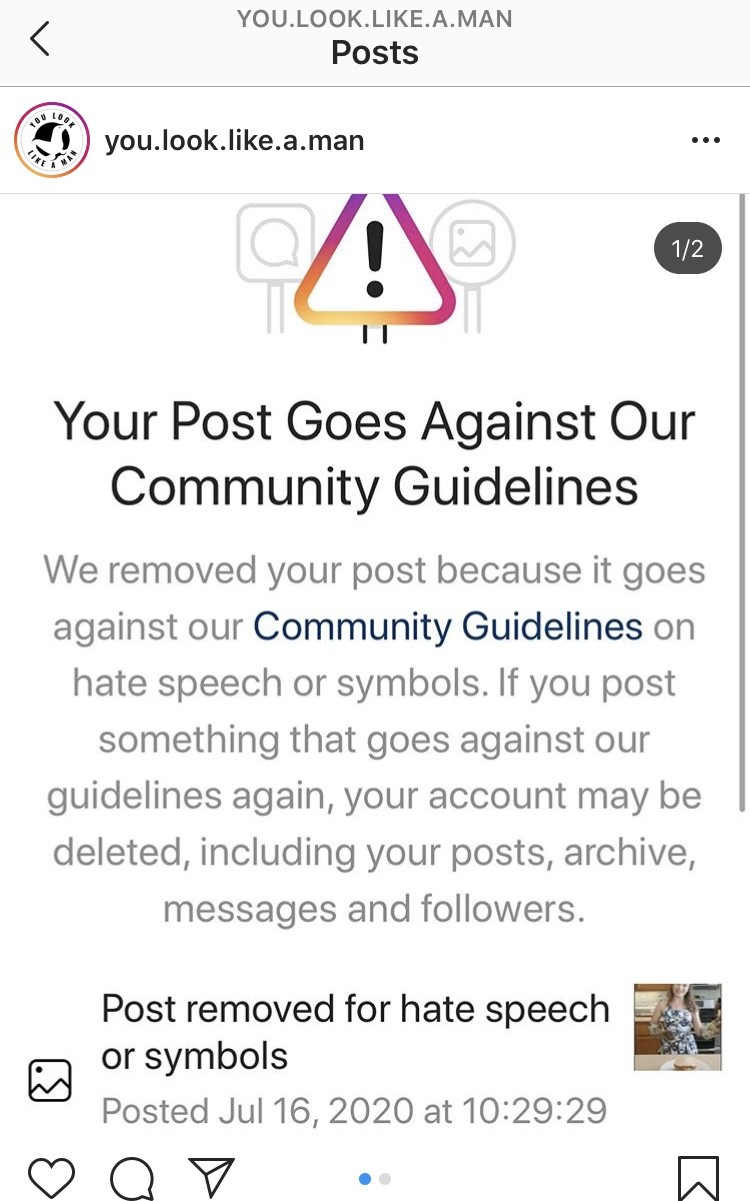Tap the carousel page indicator dots

click(375, 1179)
